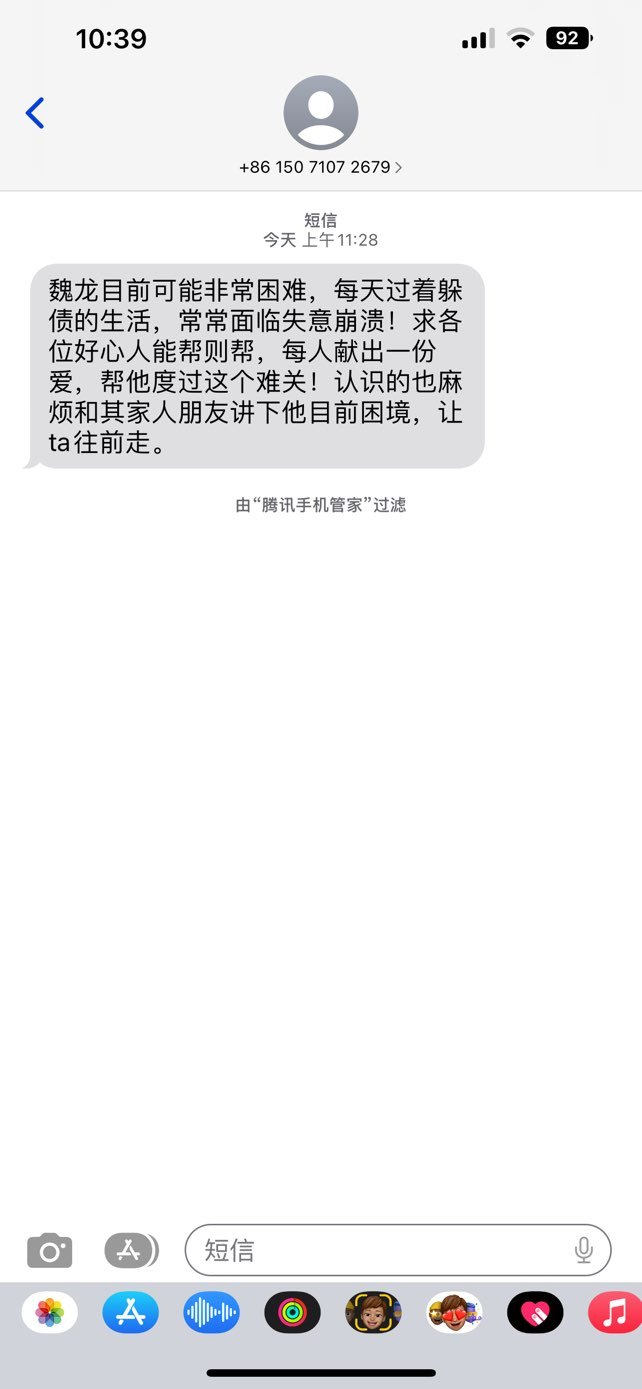Open Digital Touch heart icon

[536, 1312]
